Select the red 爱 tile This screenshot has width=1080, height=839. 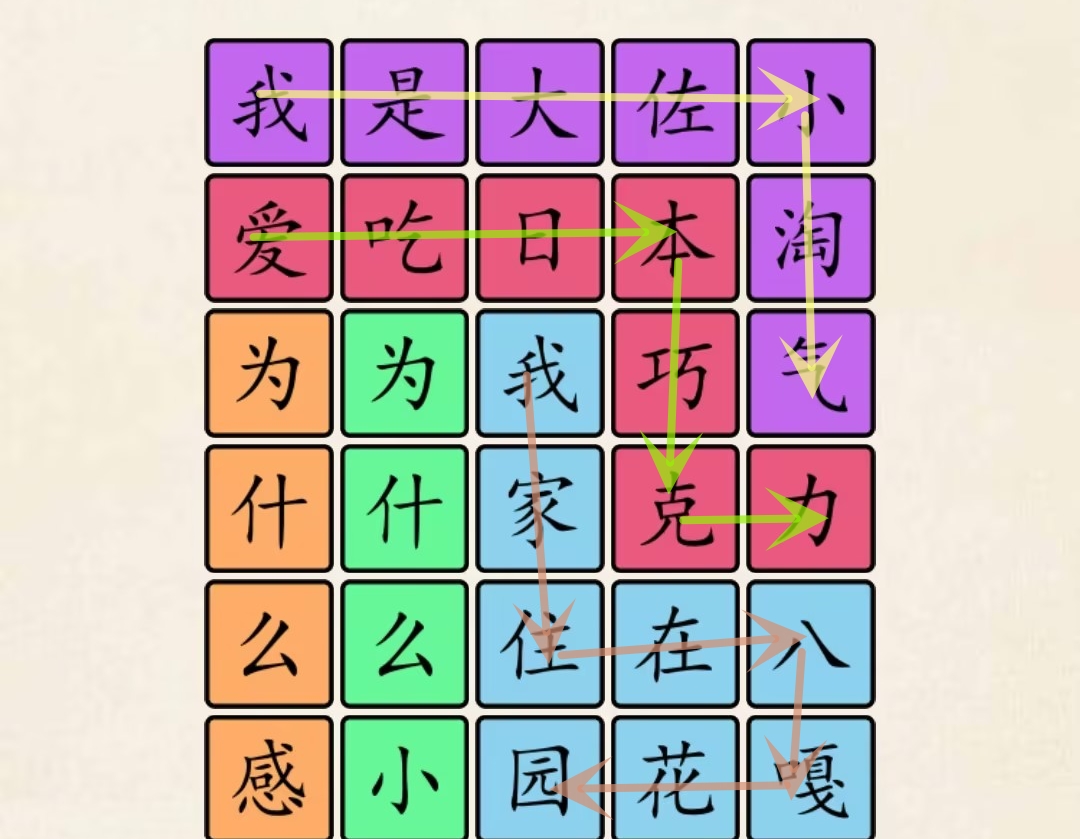pyautogui.click(x=269, y=238)
